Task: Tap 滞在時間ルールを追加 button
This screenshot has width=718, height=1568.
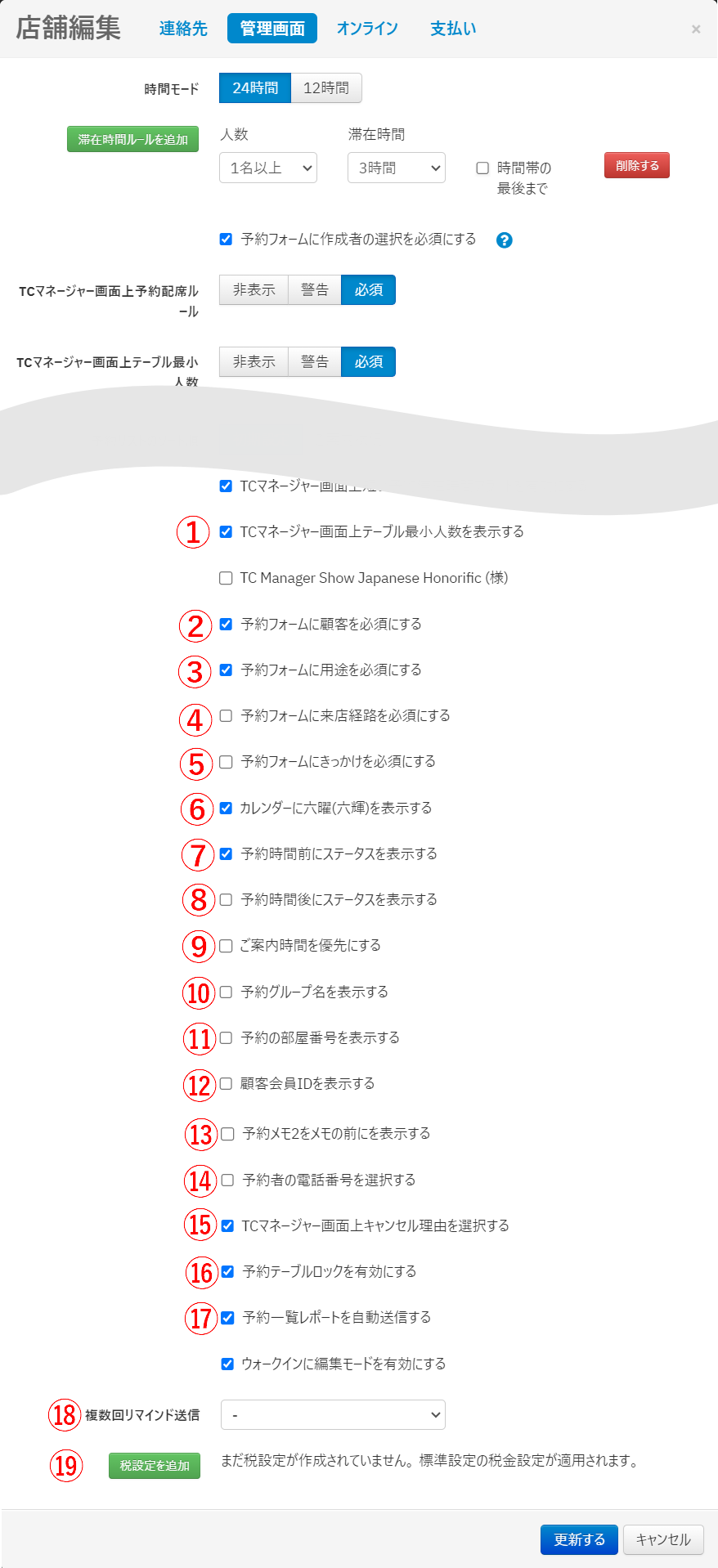Action: click(132, 139)
